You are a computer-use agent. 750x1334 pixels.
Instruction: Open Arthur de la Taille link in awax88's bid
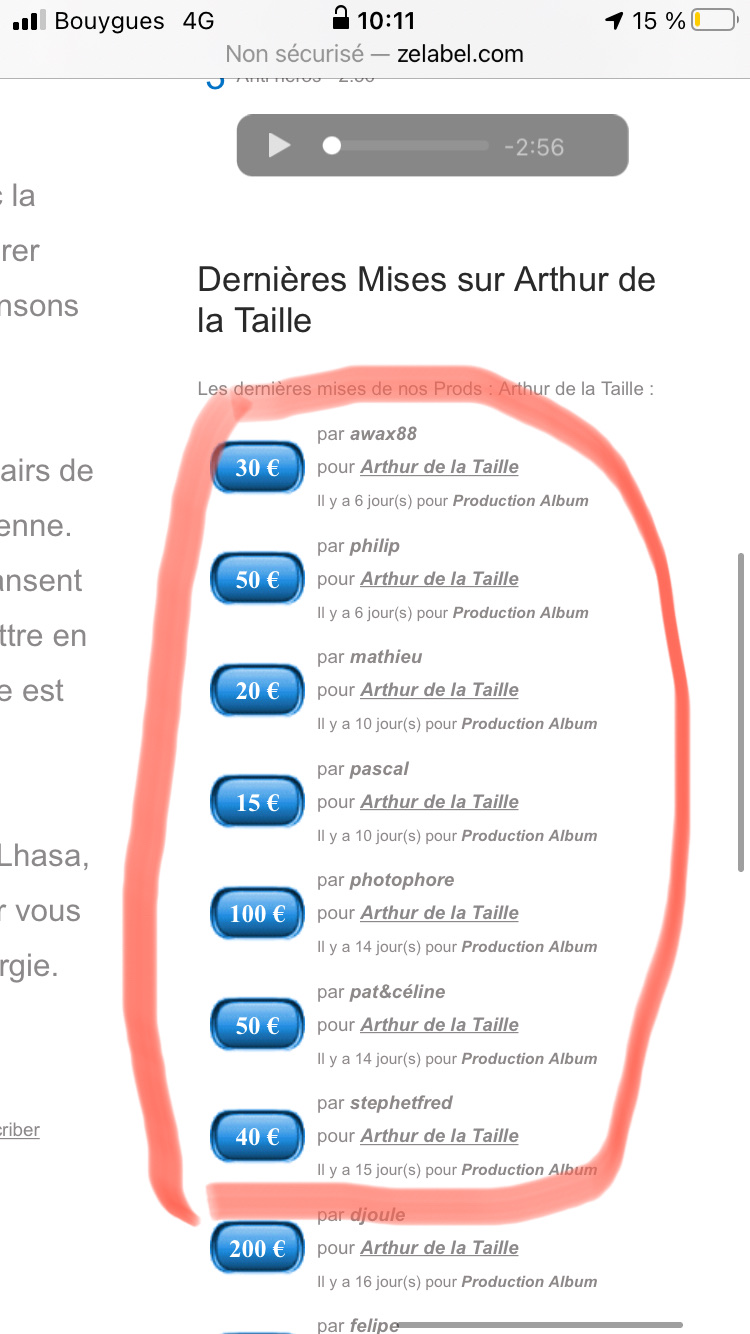[x=439, y=467]
